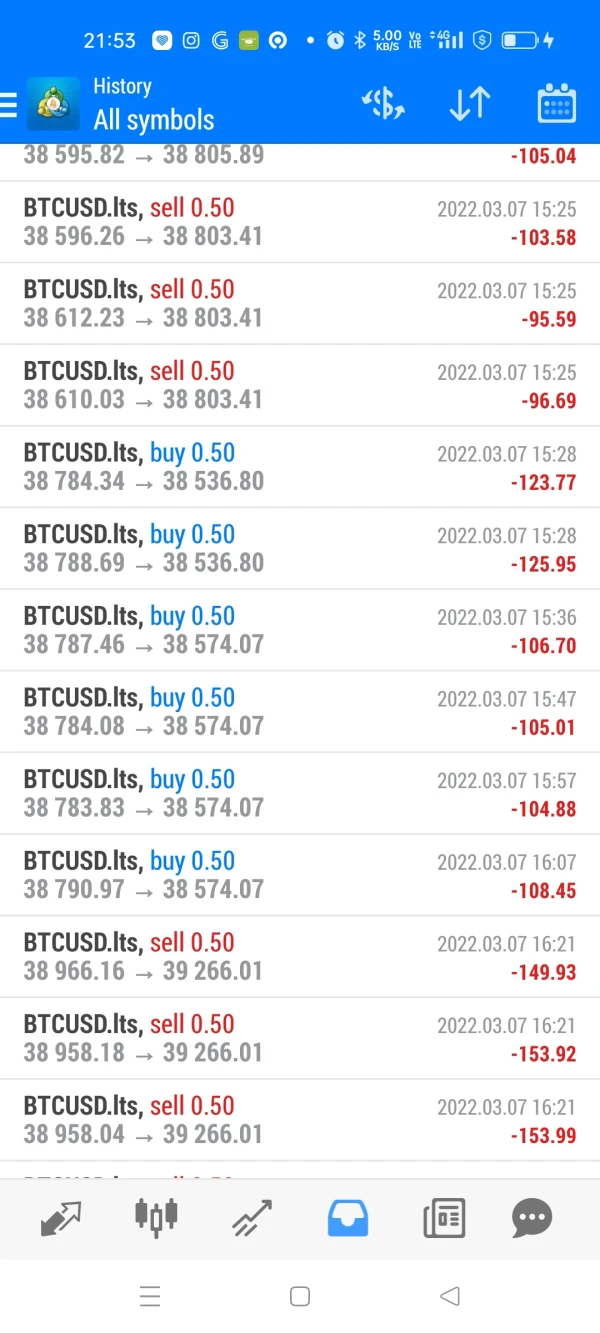View the sell trade opened at 38 958.04
Screen dimensions: 600x1333
300,1120
